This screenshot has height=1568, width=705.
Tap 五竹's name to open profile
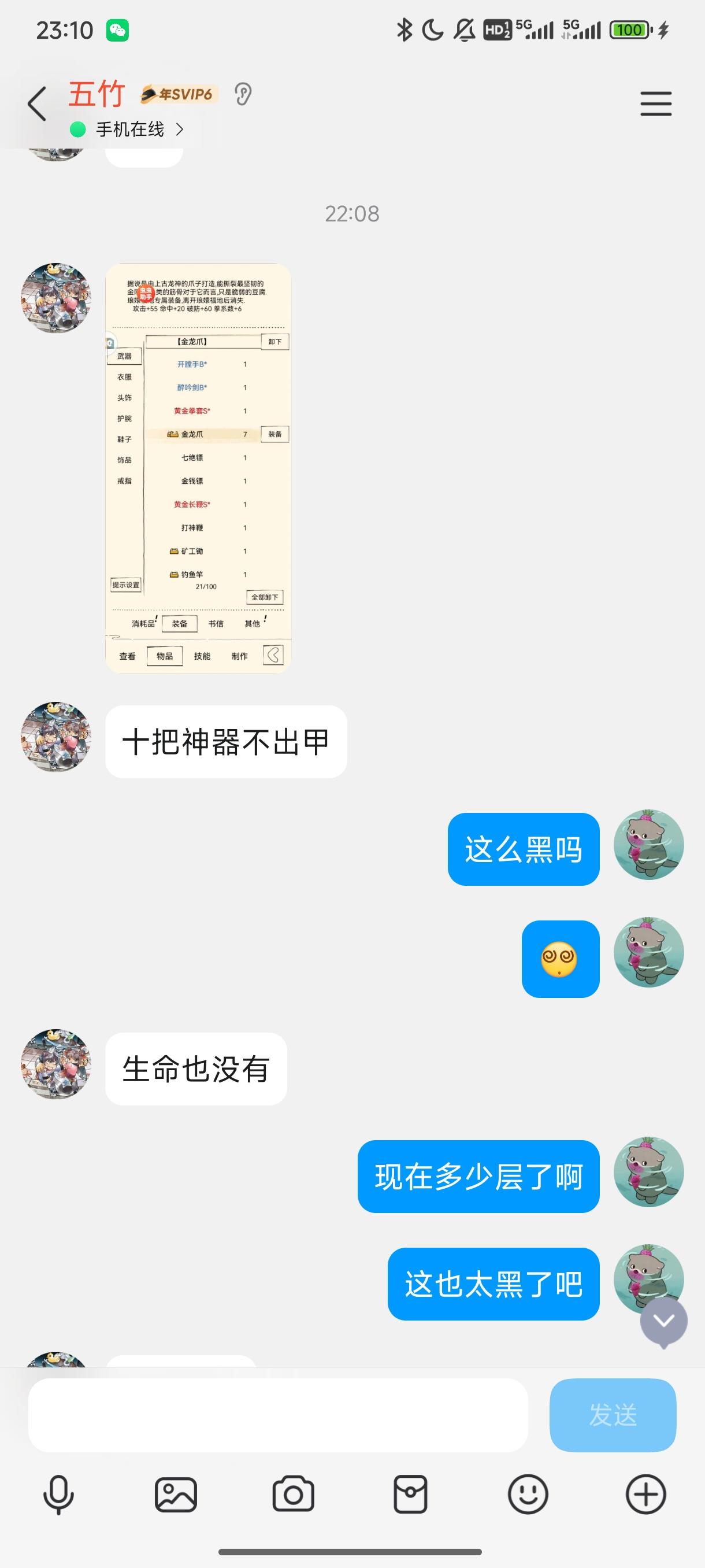(97, 94)
